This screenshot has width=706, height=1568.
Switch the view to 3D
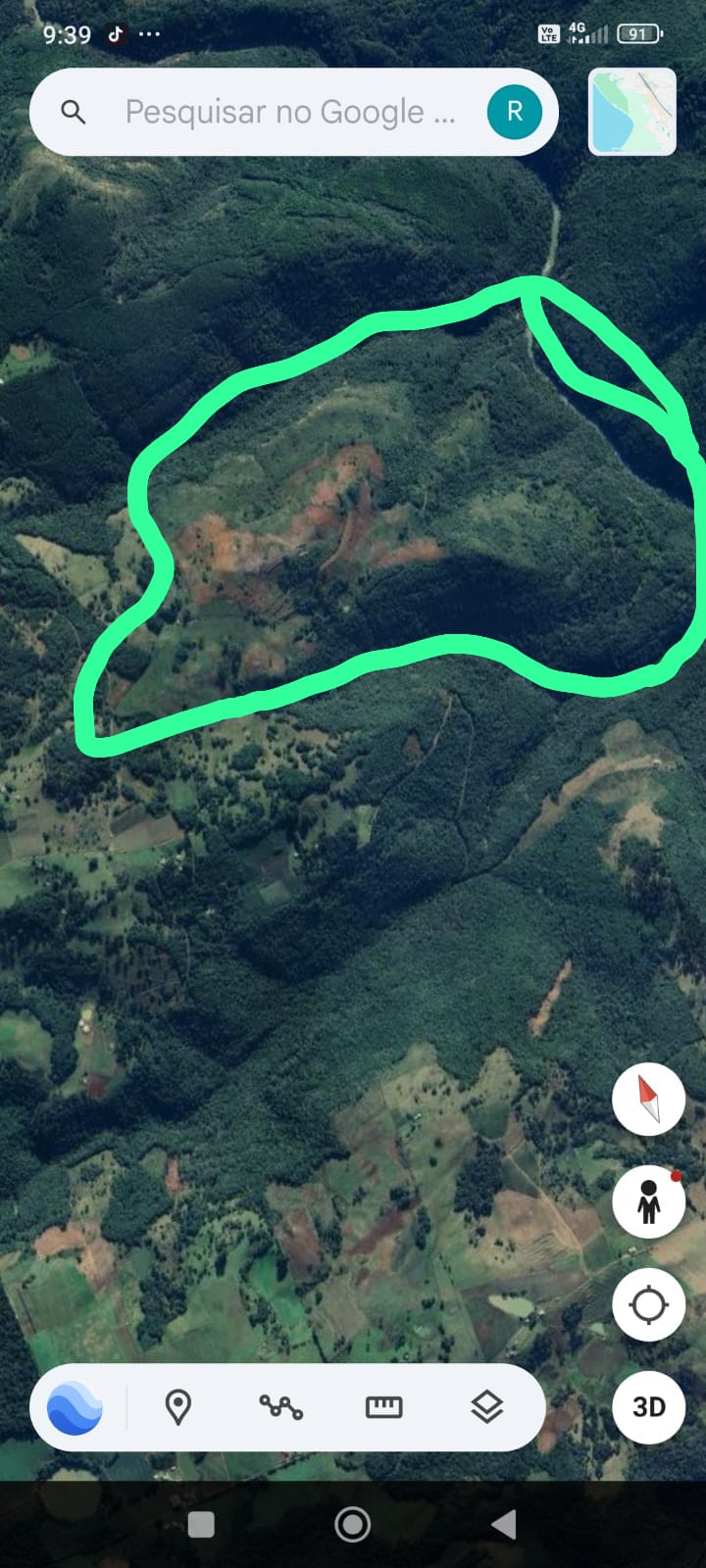[648, 1407]
